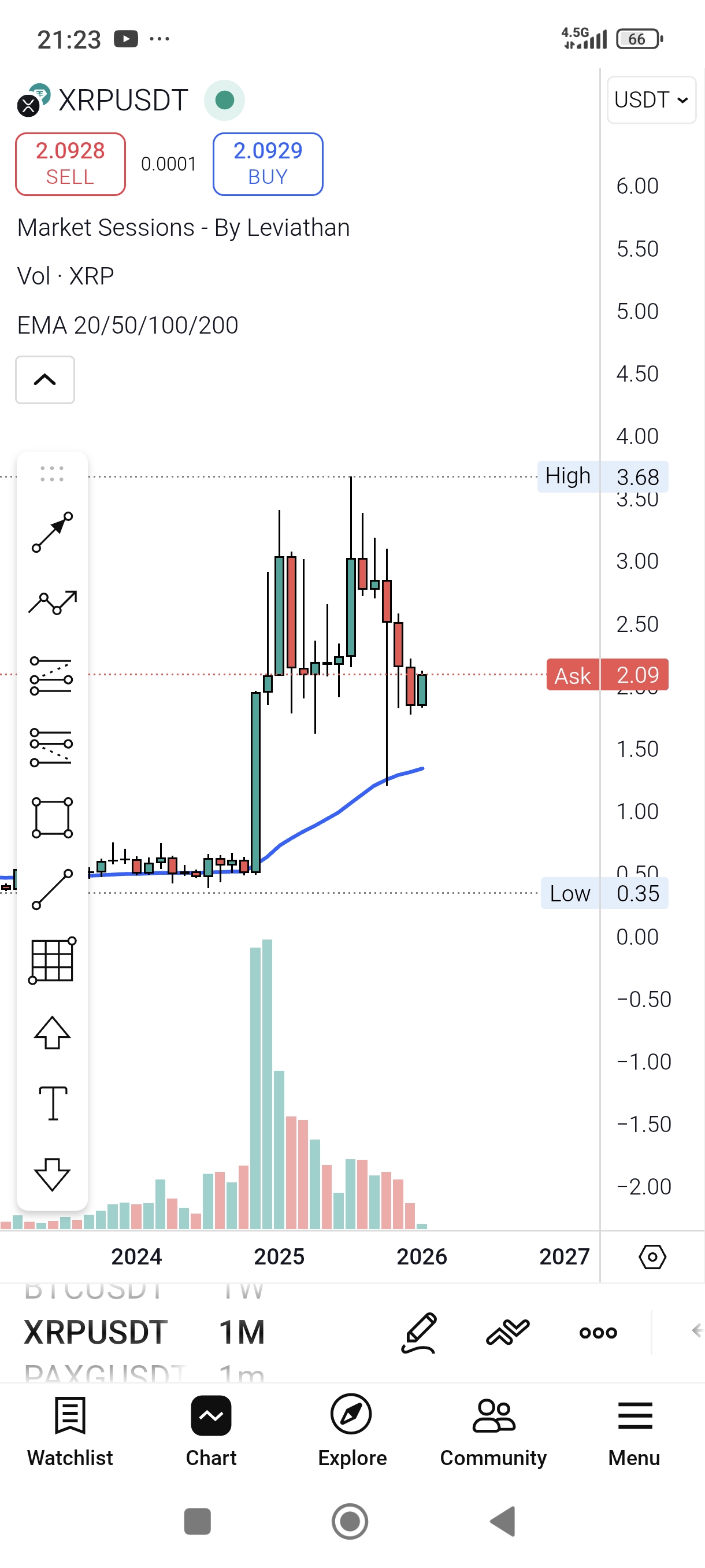Select the grid table drawing tool
Viewport: 705px width, 1568px height.
(x=53, y=960)
